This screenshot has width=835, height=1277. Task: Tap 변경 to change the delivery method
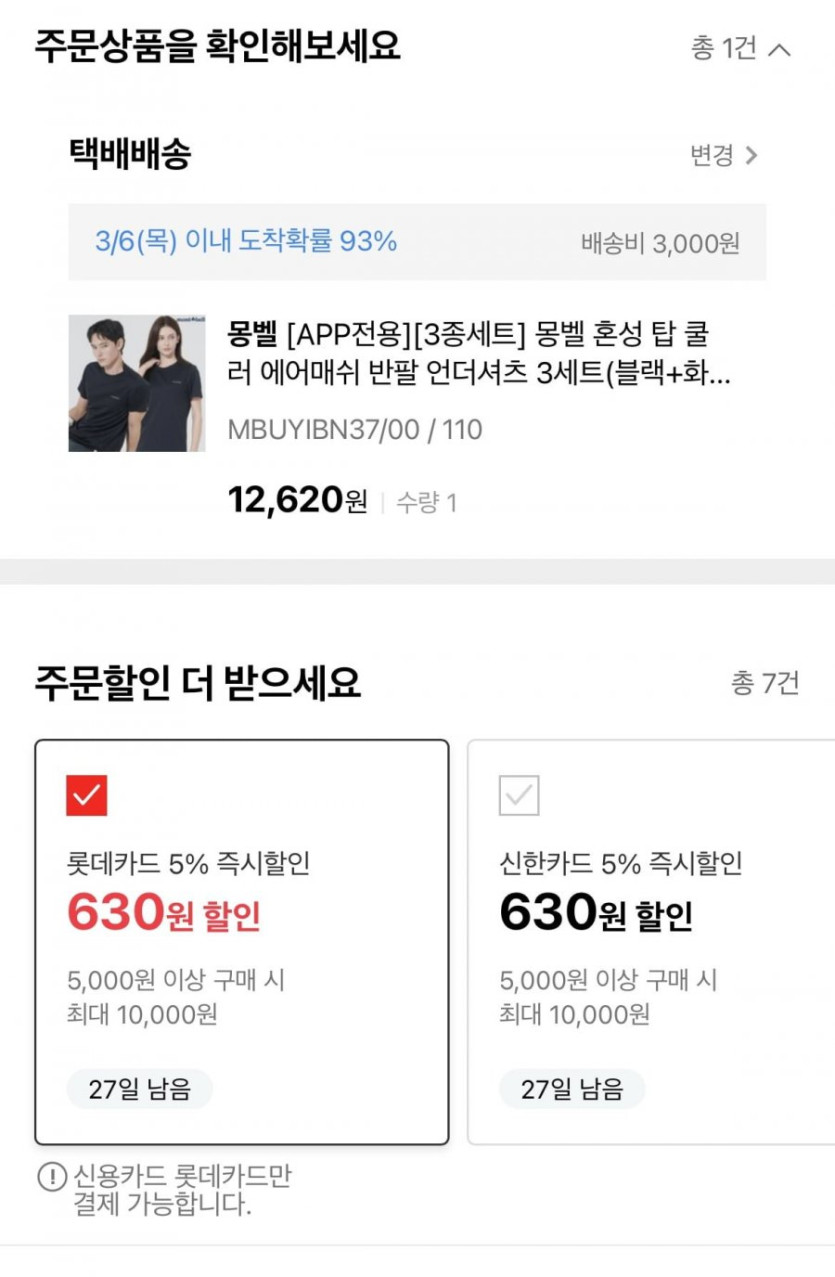(723, 155)
